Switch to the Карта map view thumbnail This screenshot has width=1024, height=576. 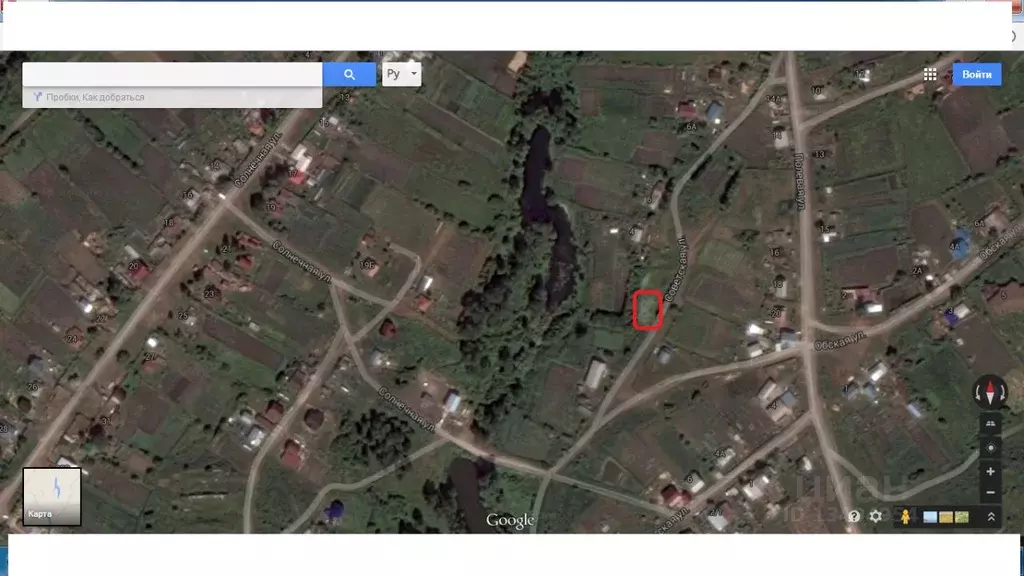[x=52, y=496]
